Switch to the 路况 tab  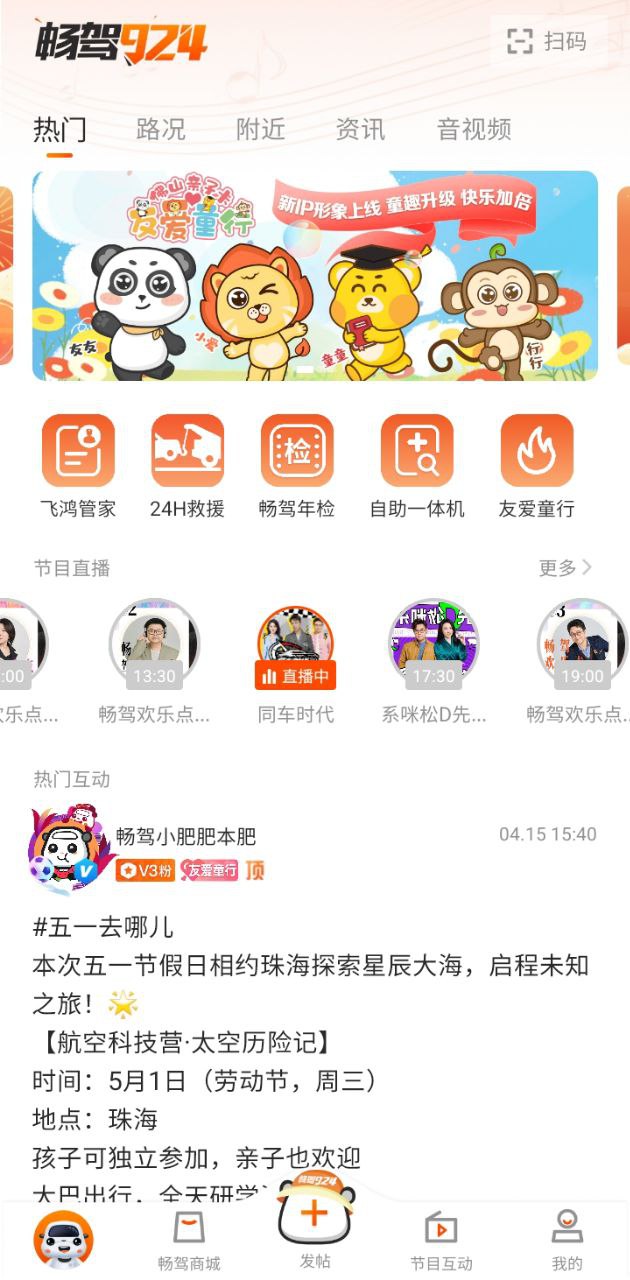(161, 129)
